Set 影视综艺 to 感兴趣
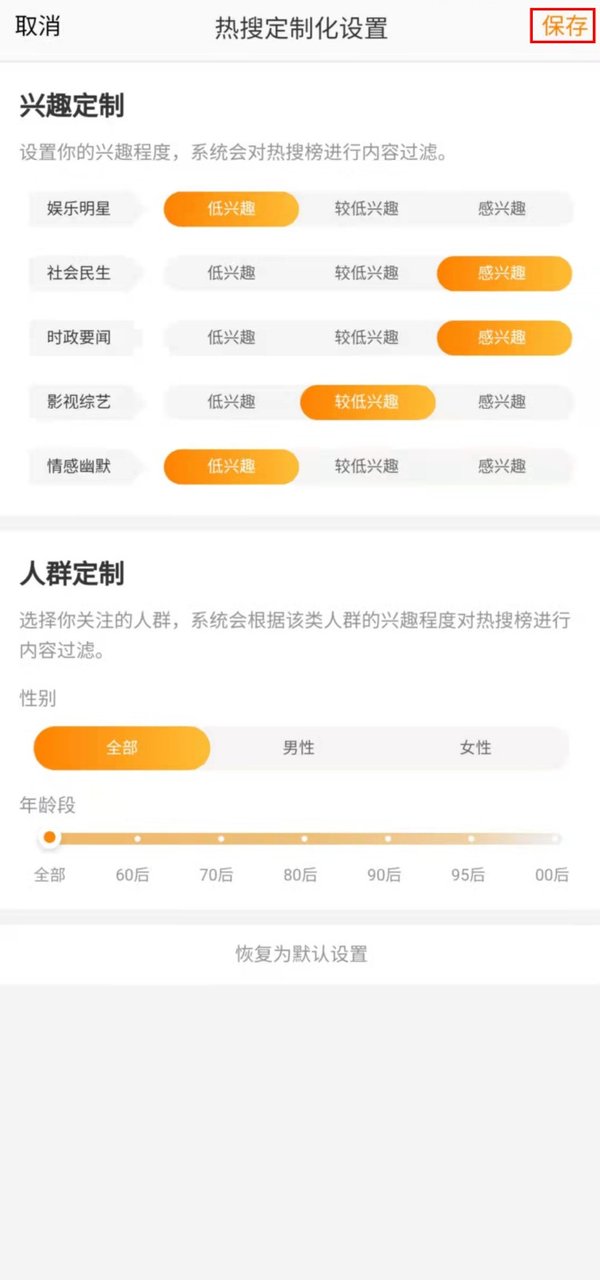Image resolution: width=600 pixels, height=1280 pixels. point(502,402)
